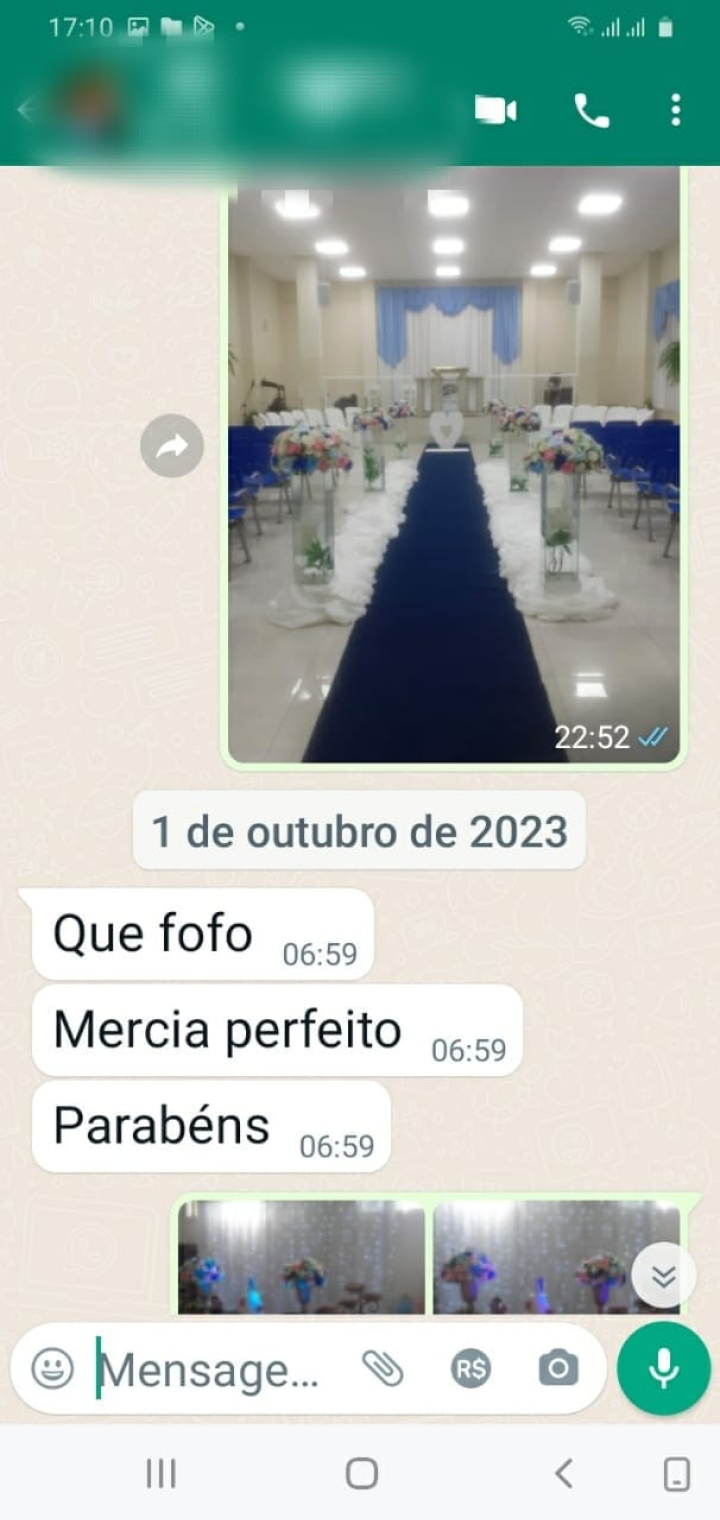Record a voice message
Image resolution: width=720 pixels, height=1520 pixels.
[x=664, y=1368]
